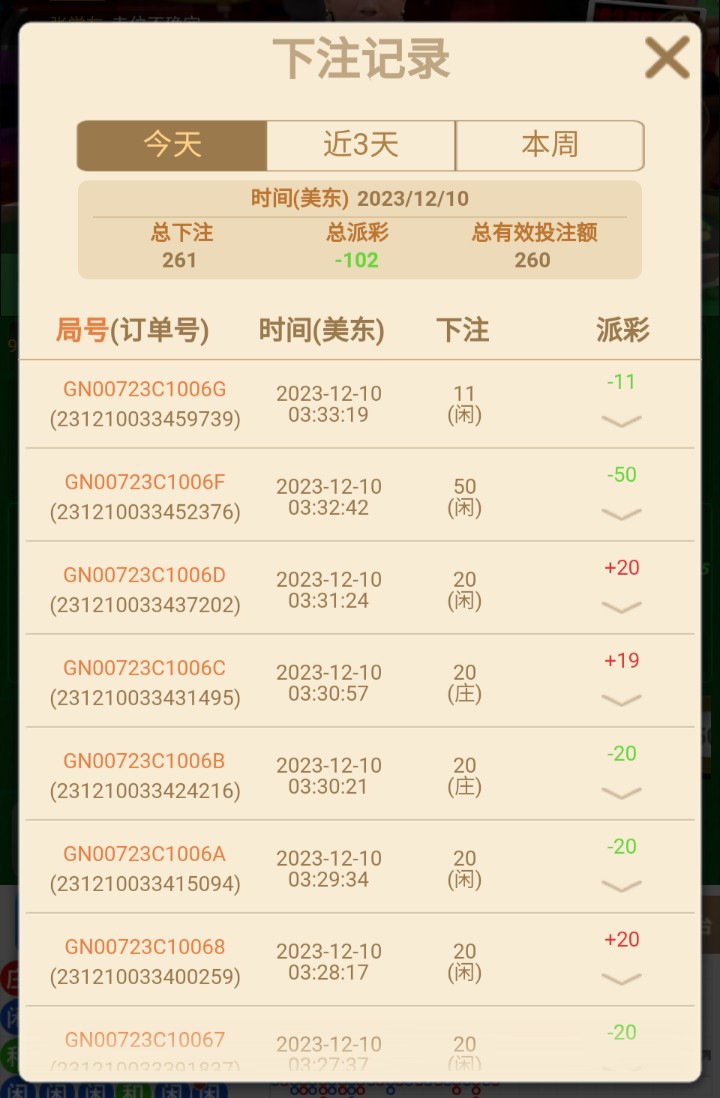This screenshot has width=720, height=1098.
Task: Expand details for round GN00723C1006G
Action: point(621,422)
